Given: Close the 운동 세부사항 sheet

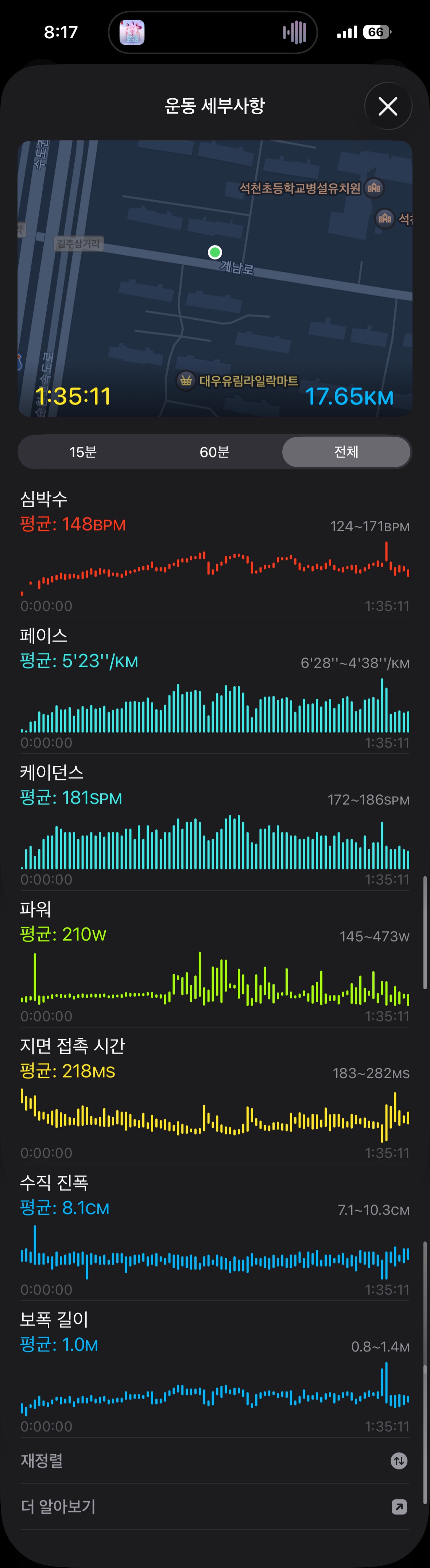Looking at the screenshot, I should (388, 106).
